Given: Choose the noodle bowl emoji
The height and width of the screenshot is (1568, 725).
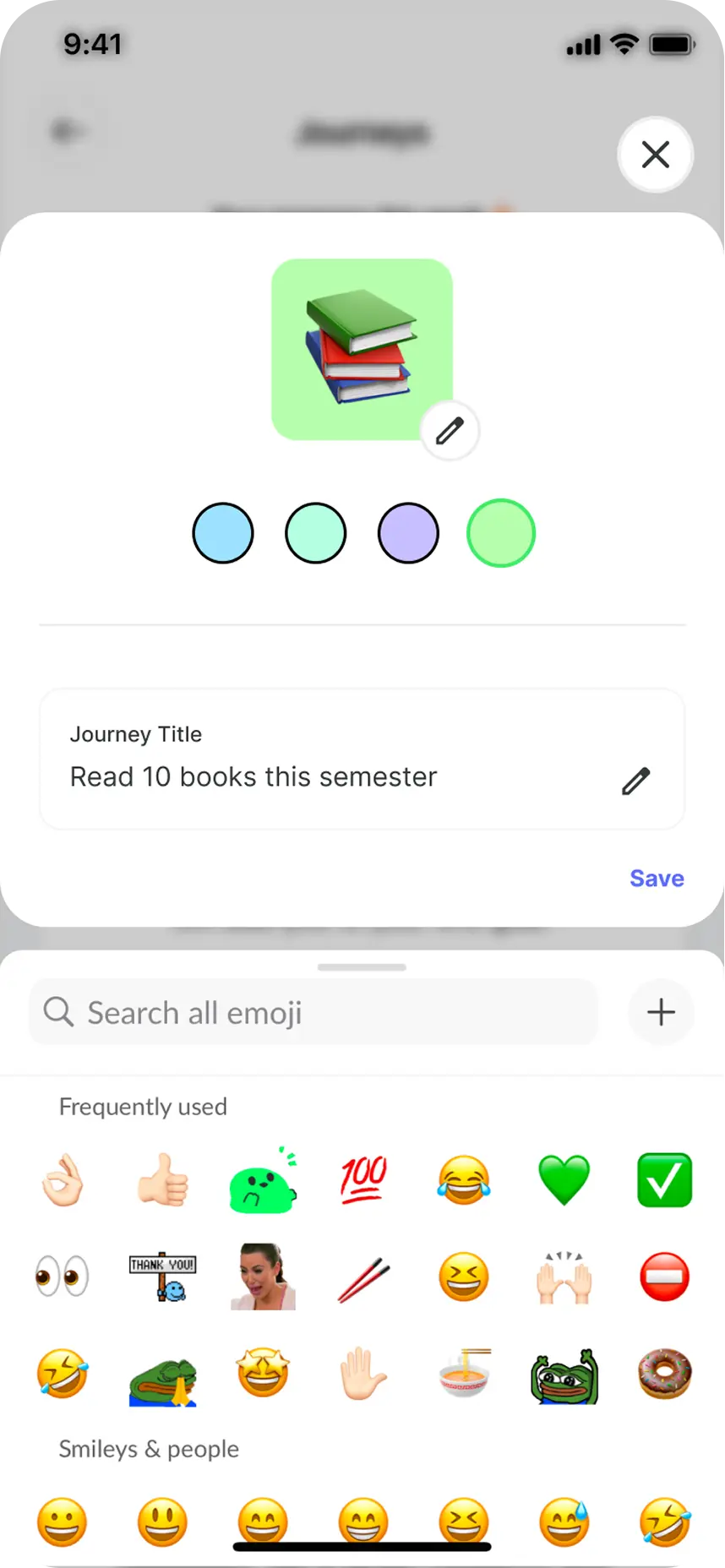Looking at the screenshot, I should (x=464, y=1375).
